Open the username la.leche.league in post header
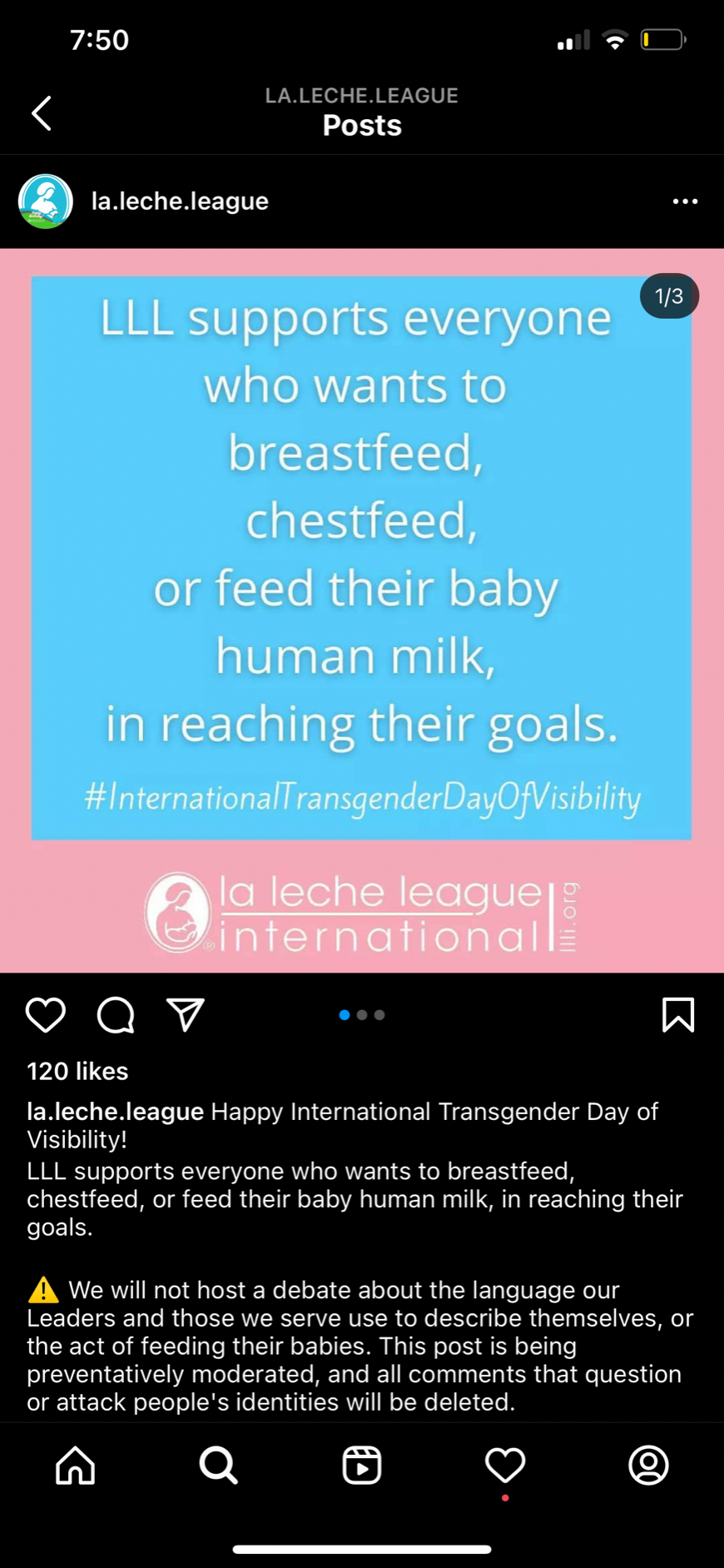This screenshot has width=724, height=1568. (x=180, y=202)
